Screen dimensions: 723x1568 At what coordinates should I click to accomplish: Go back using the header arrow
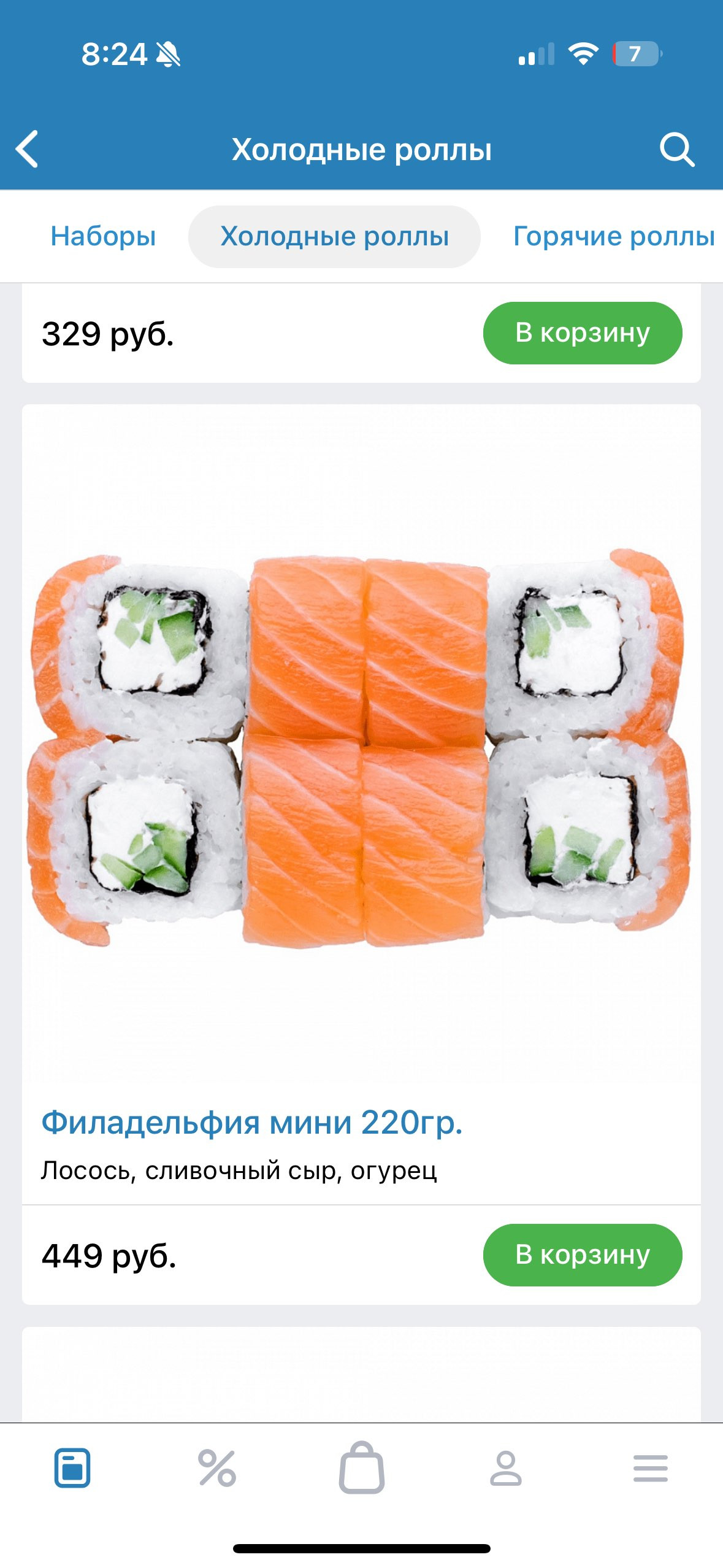(x=27, y=149)
